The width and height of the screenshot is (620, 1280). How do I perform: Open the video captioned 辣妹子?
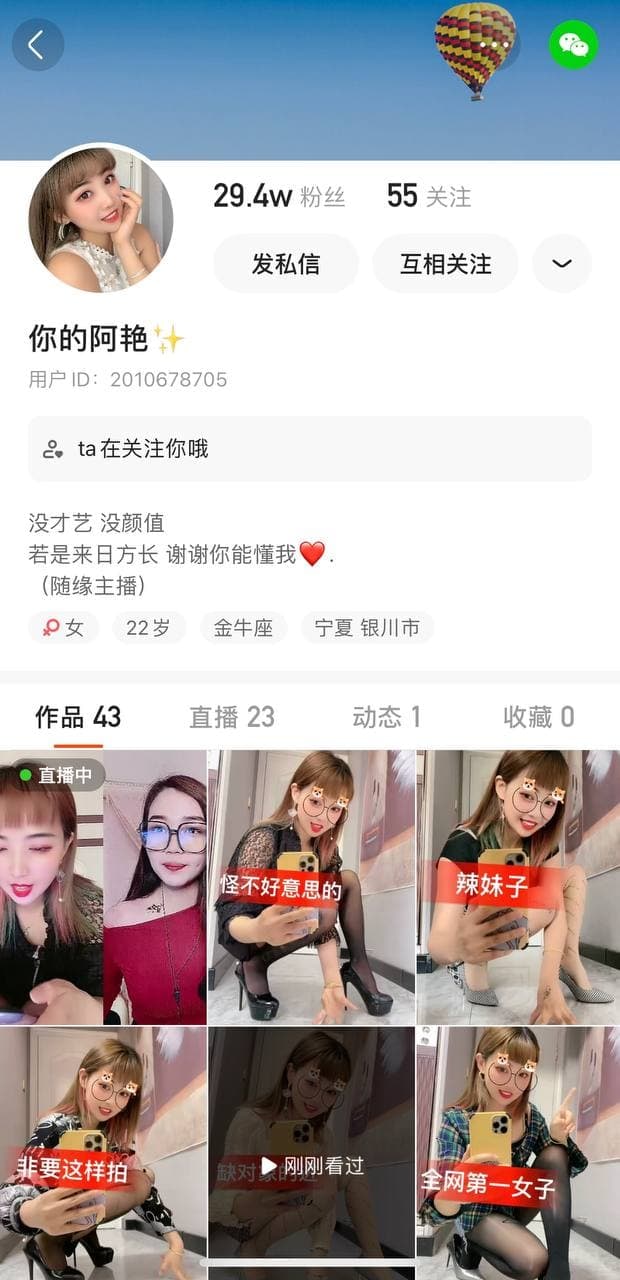click(518, 888)
